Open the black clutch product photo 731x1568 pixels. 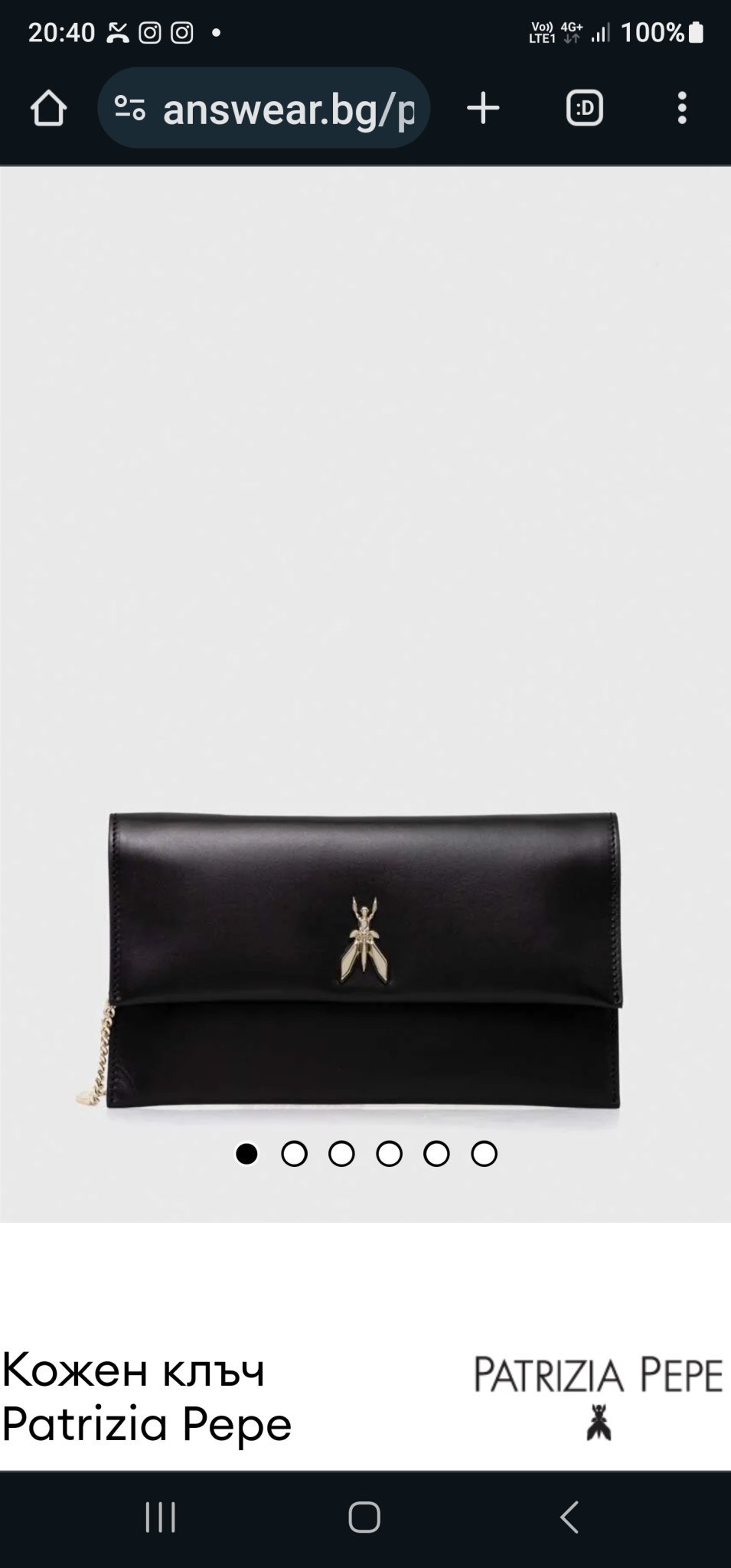[364, 957]
